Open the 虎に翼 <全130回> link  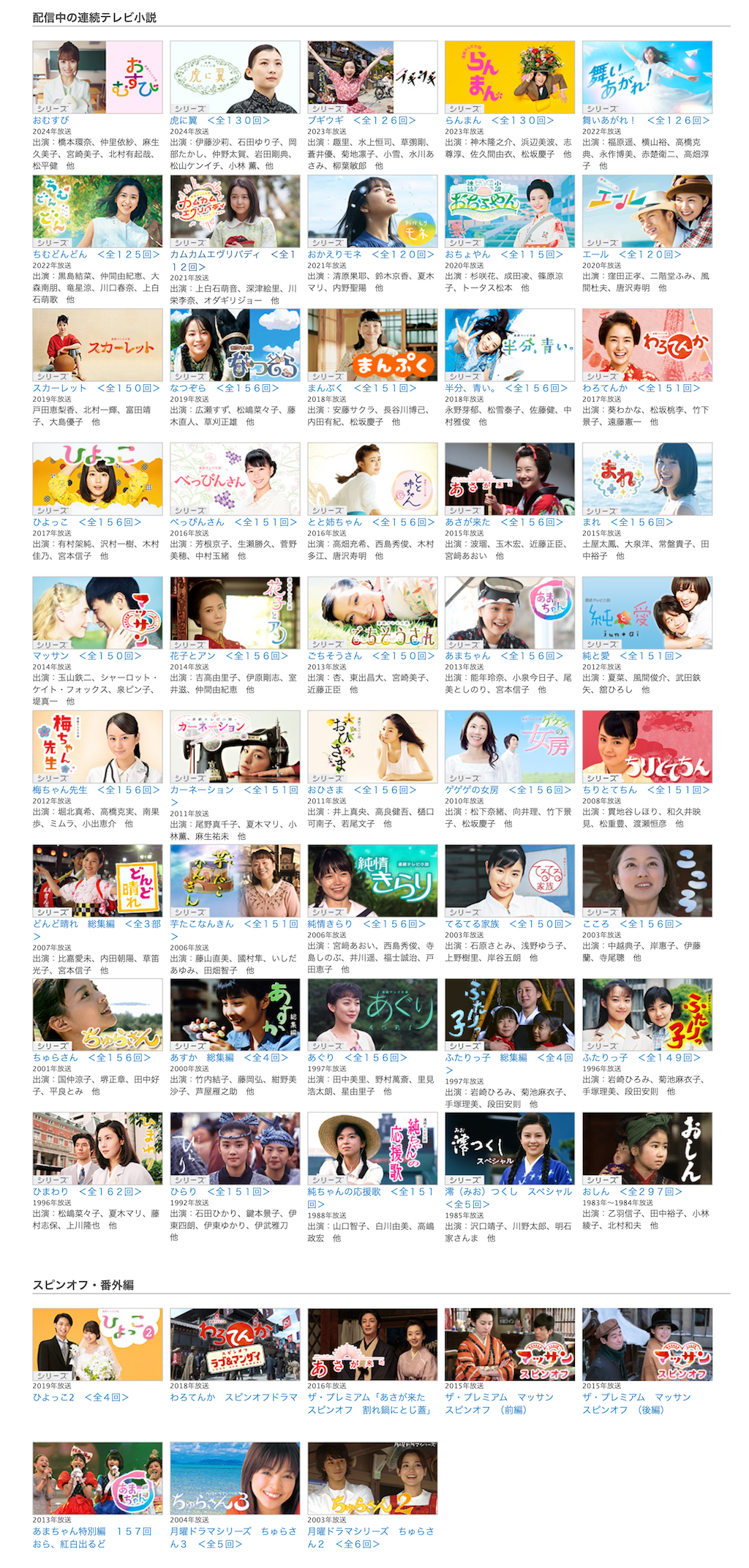point(220,120)
